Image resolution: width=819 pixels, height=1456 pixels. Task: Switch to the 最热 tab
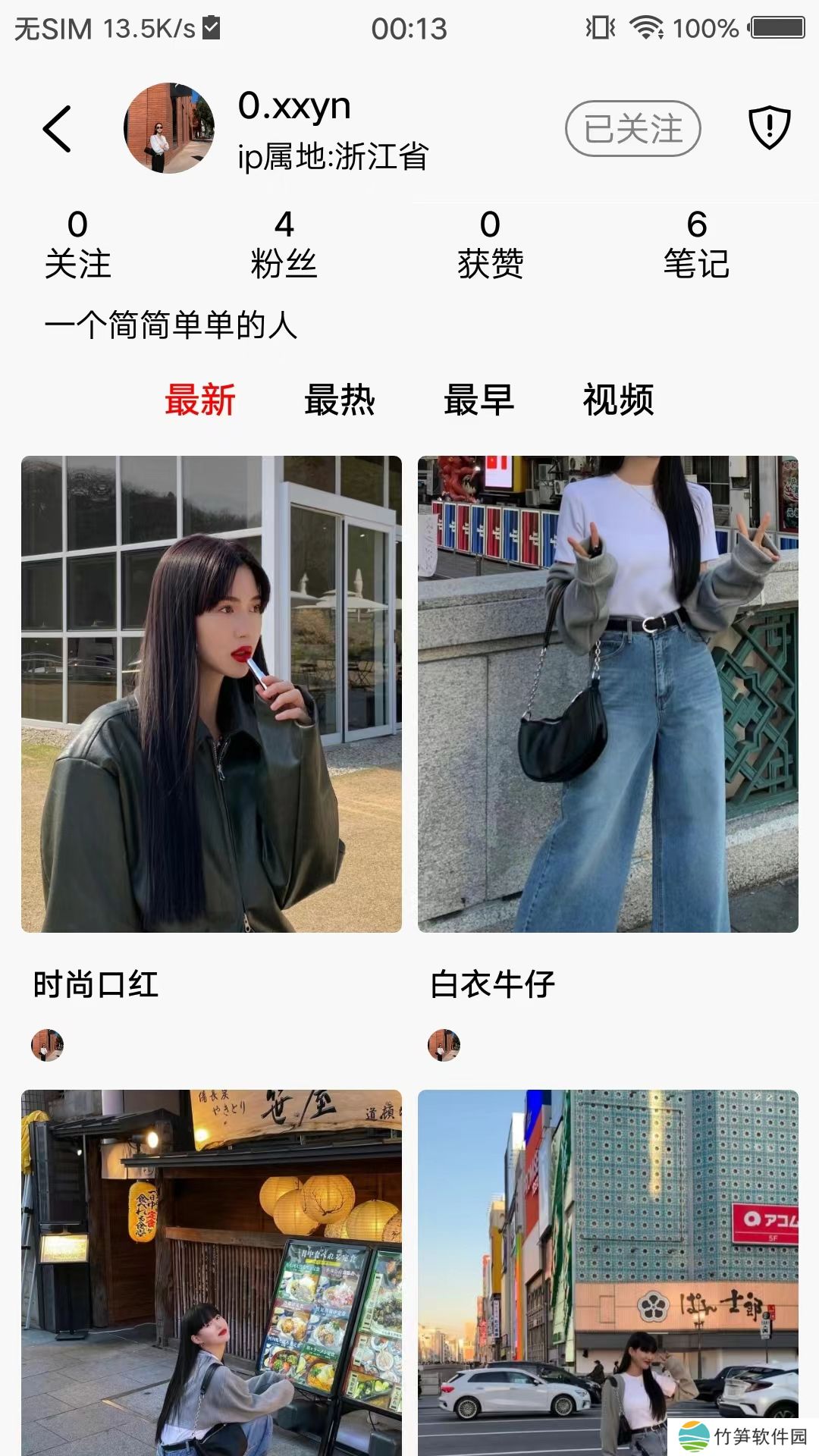click(x=339, y=400)
